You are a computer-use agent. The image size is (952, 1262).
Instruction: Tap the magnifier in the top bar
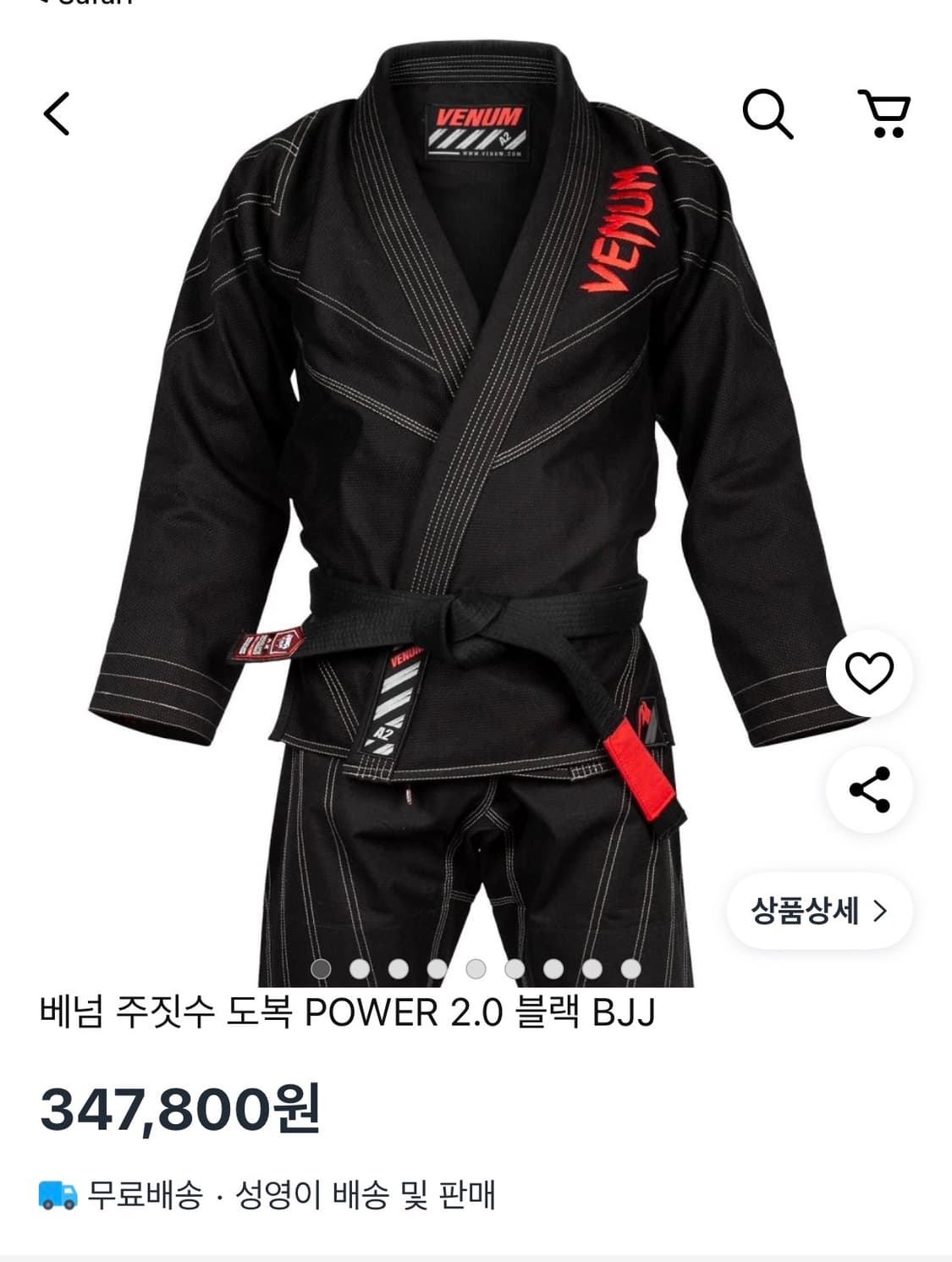point(768,111)
